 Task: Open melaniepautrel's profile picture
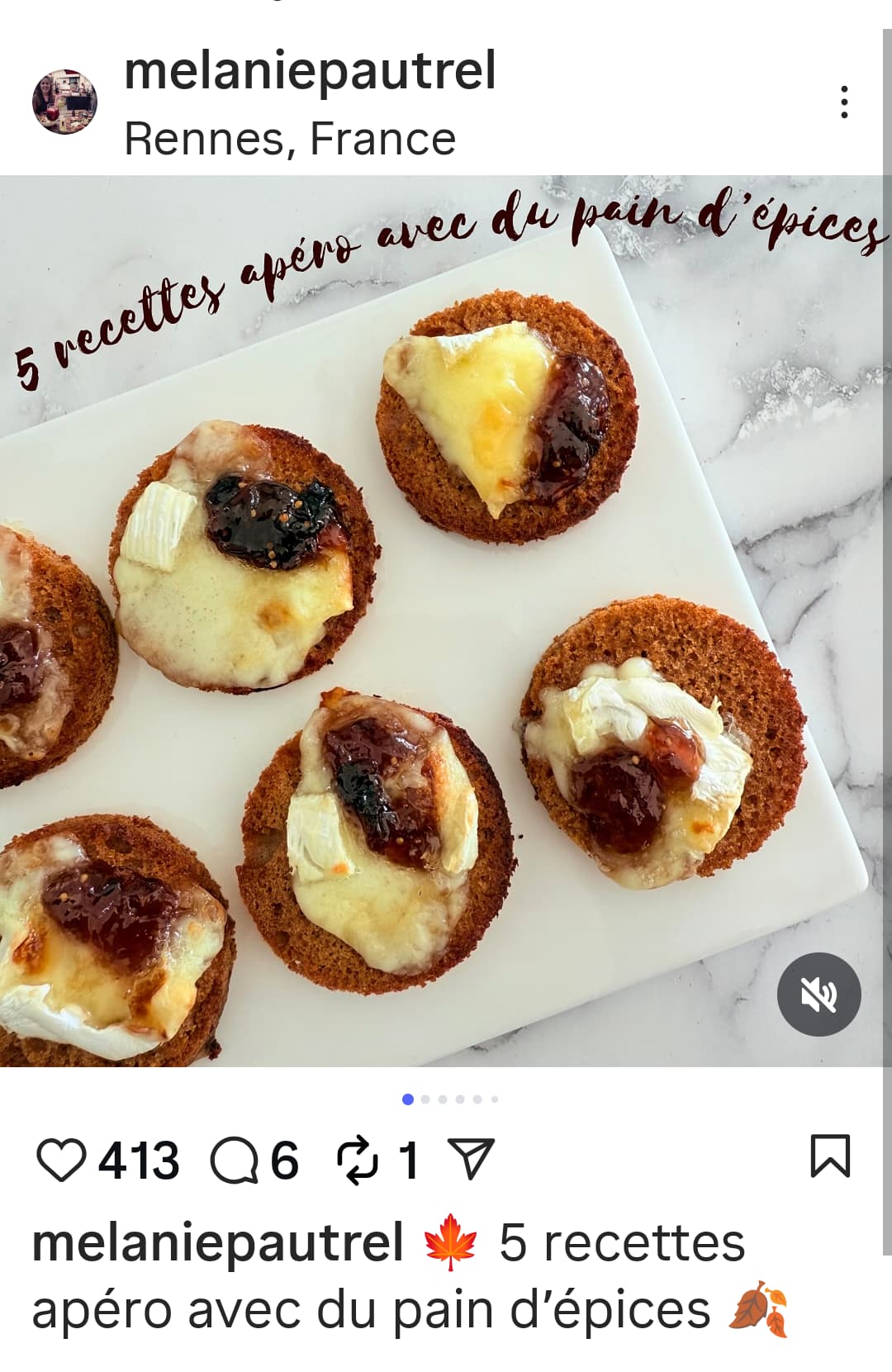tap(64, 102)
